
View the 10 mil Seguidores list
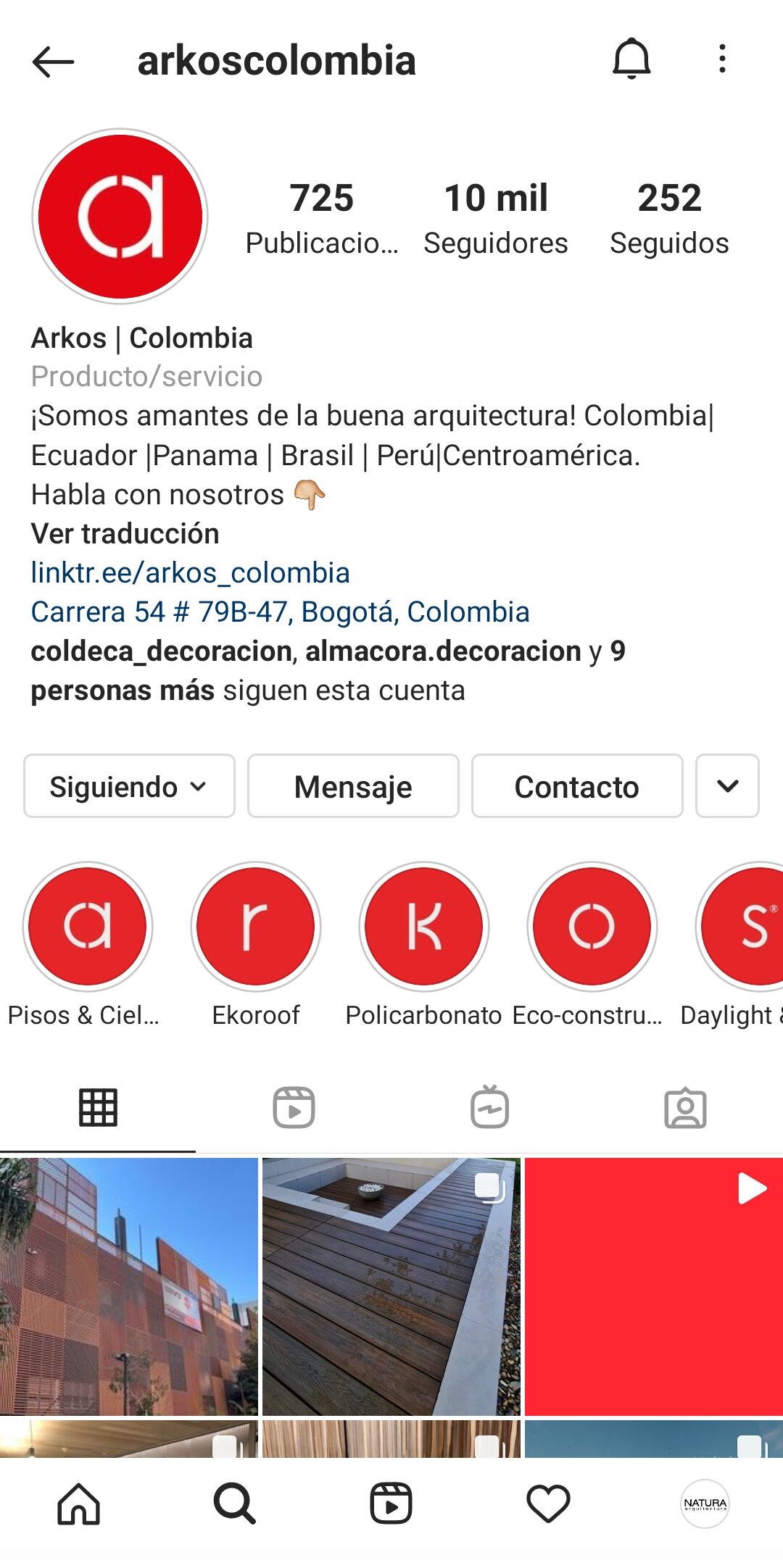point(496,218)
